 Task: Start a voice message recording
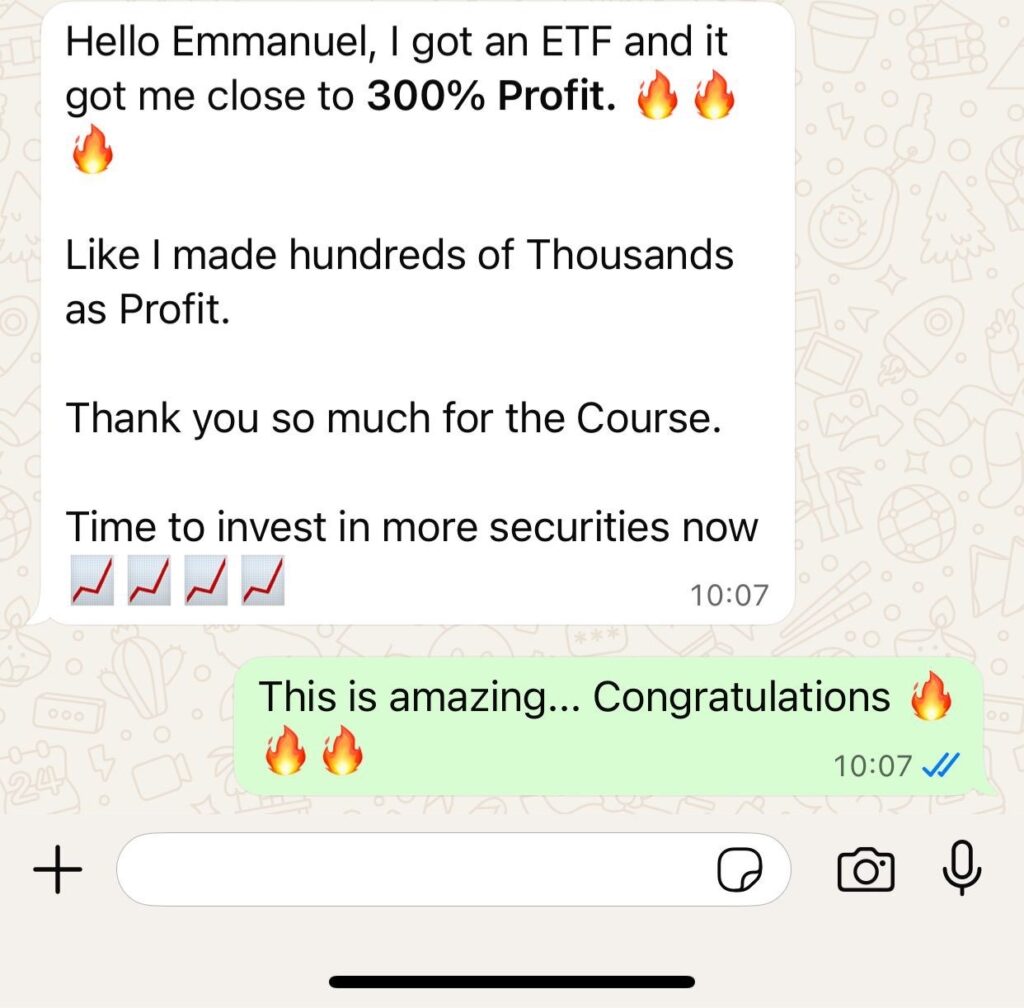coord(962,868)
